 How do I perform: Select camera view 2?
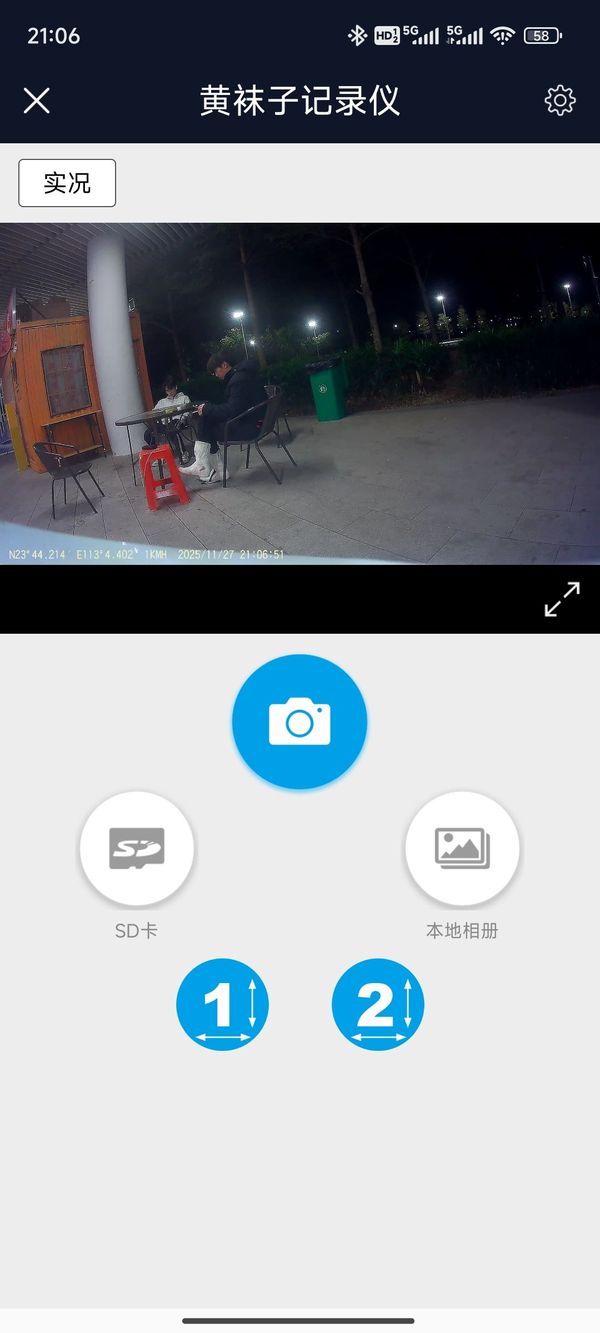tap(378, 1004)
